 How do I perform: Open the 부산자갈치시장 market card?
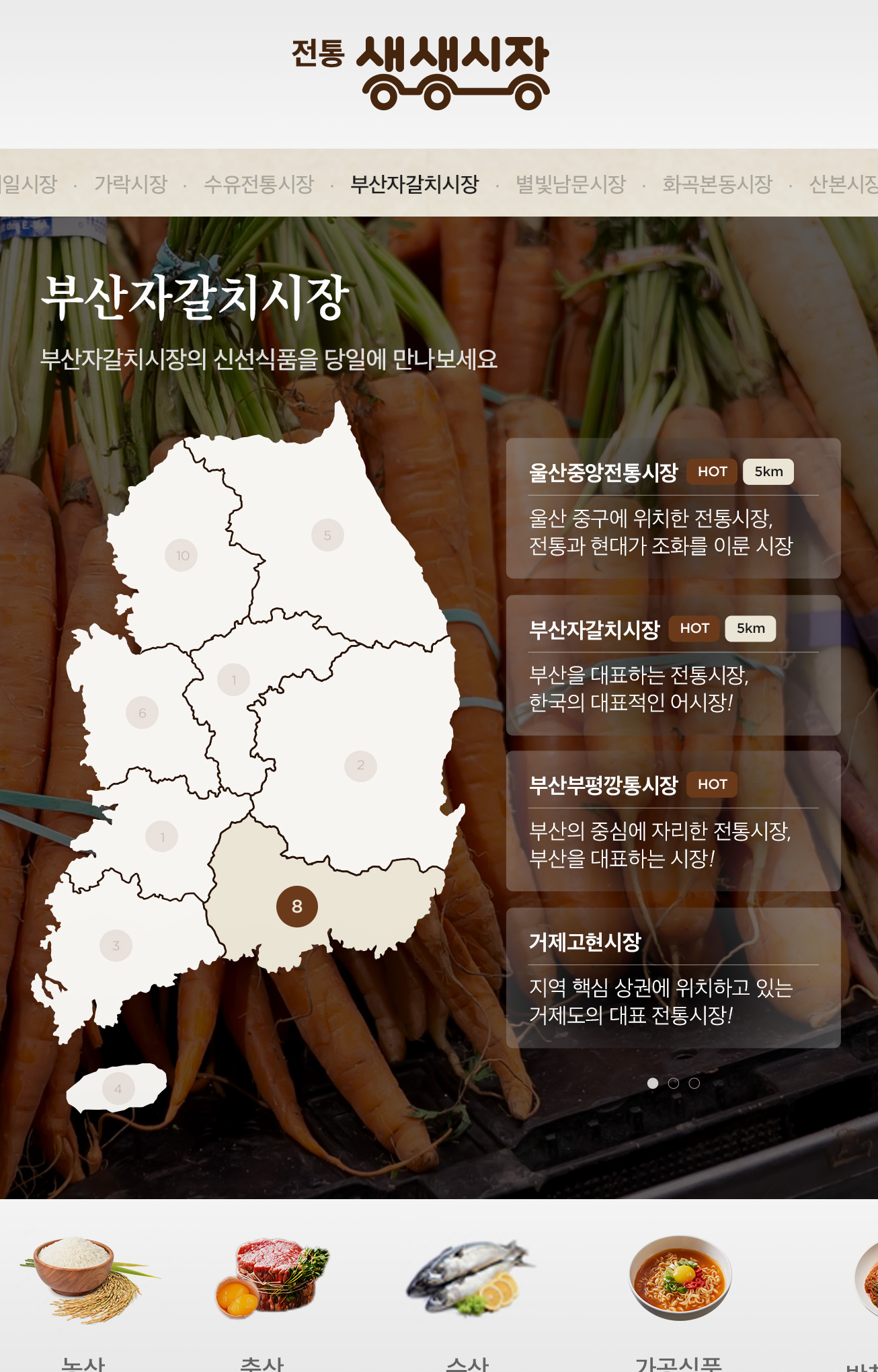pyautogui.click(x=673, y=665)
